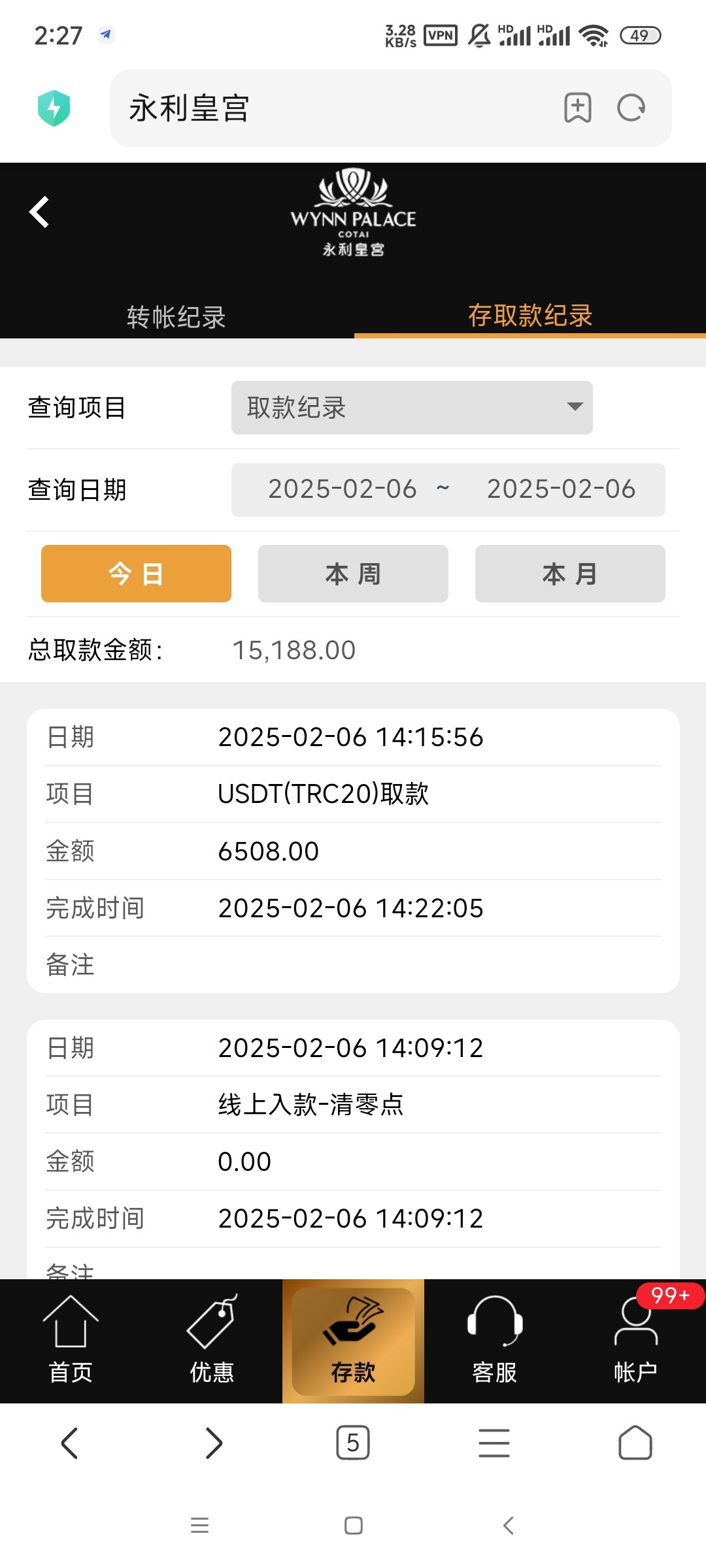Open the 优惠 promotions tab
The image size is (706, 1568).
pyautogui.click(x=212, y=1341)
